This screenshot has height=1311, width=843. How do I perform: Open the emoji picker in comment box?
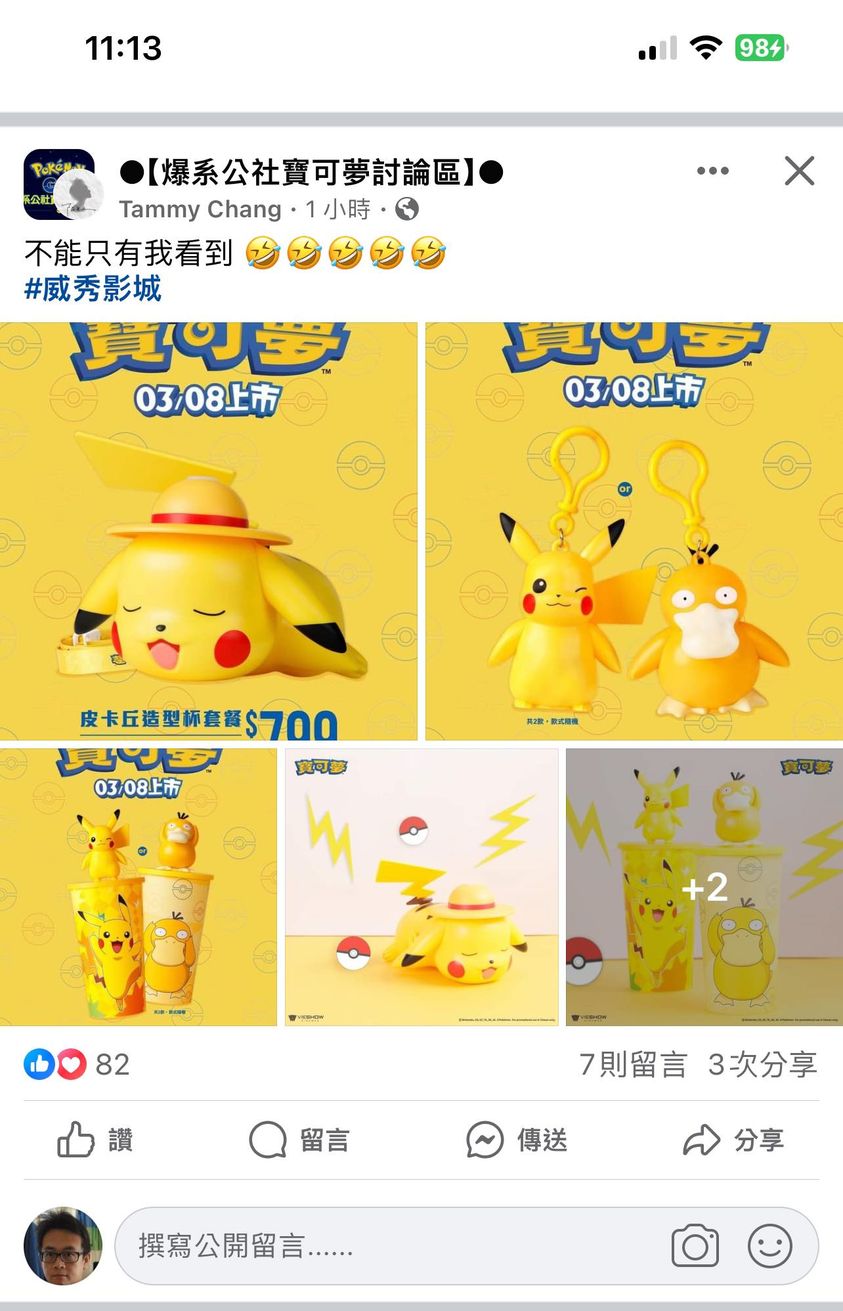[x=770, y=1246]
